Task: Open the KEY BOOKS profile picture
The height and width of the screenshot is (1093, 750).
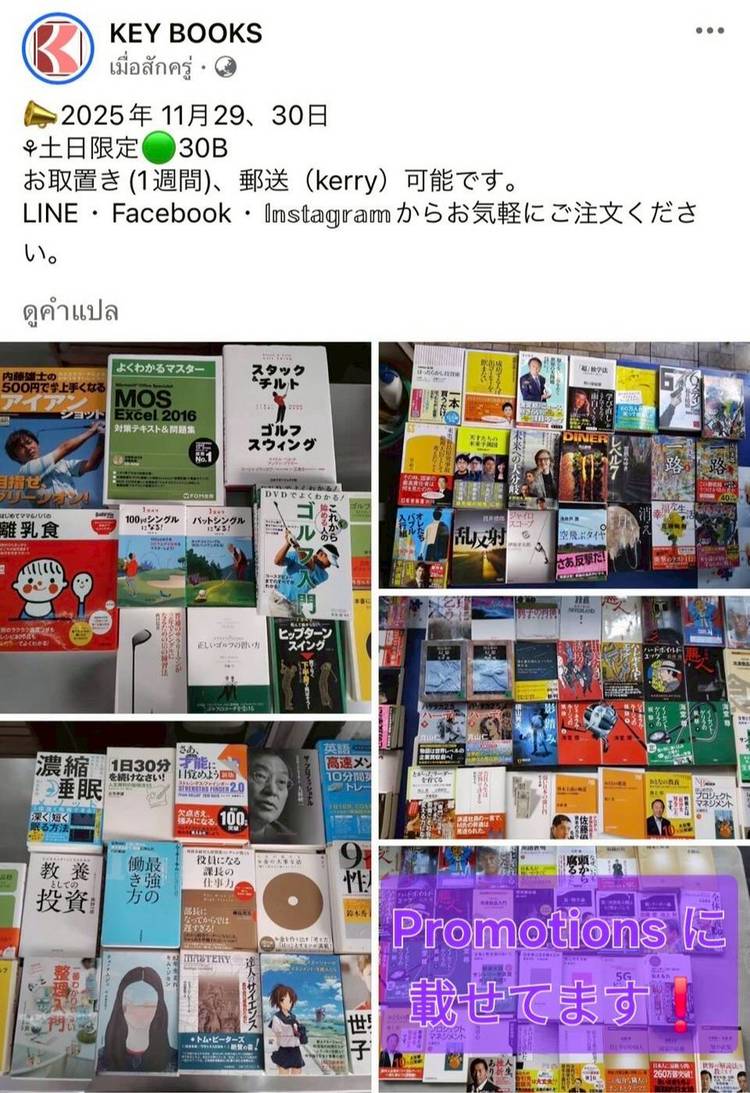Action: (x=57, y=48)
